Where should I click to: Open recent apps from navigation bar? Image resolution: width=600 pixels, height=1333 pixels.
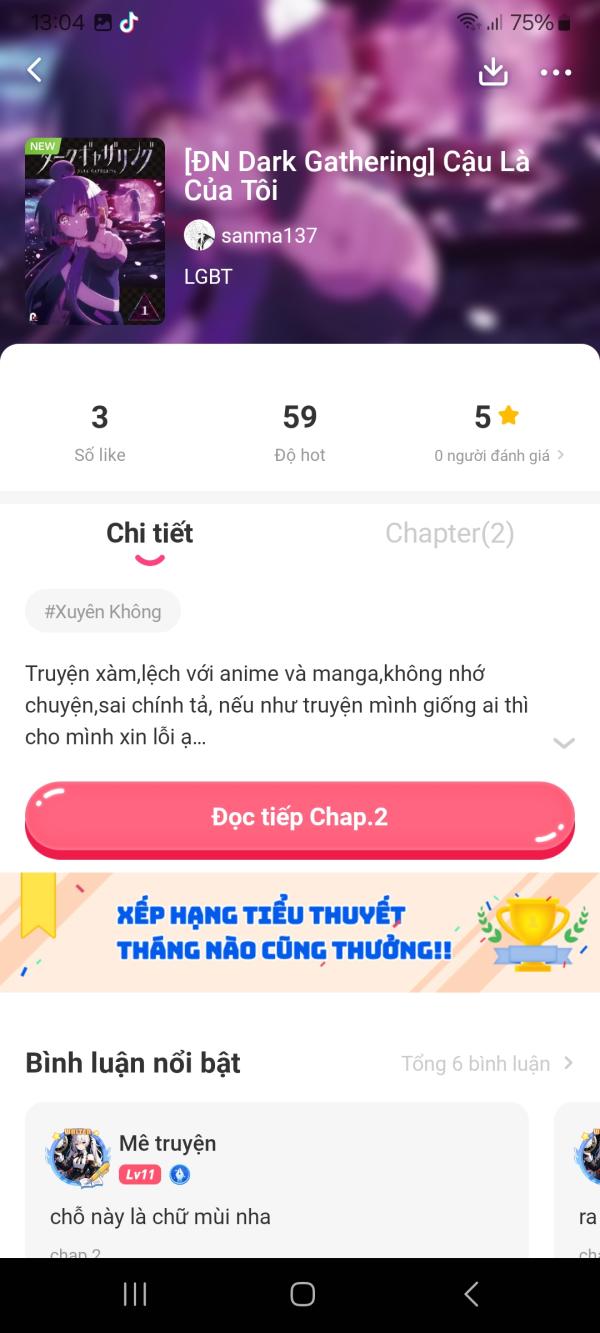pos(135,1294)
